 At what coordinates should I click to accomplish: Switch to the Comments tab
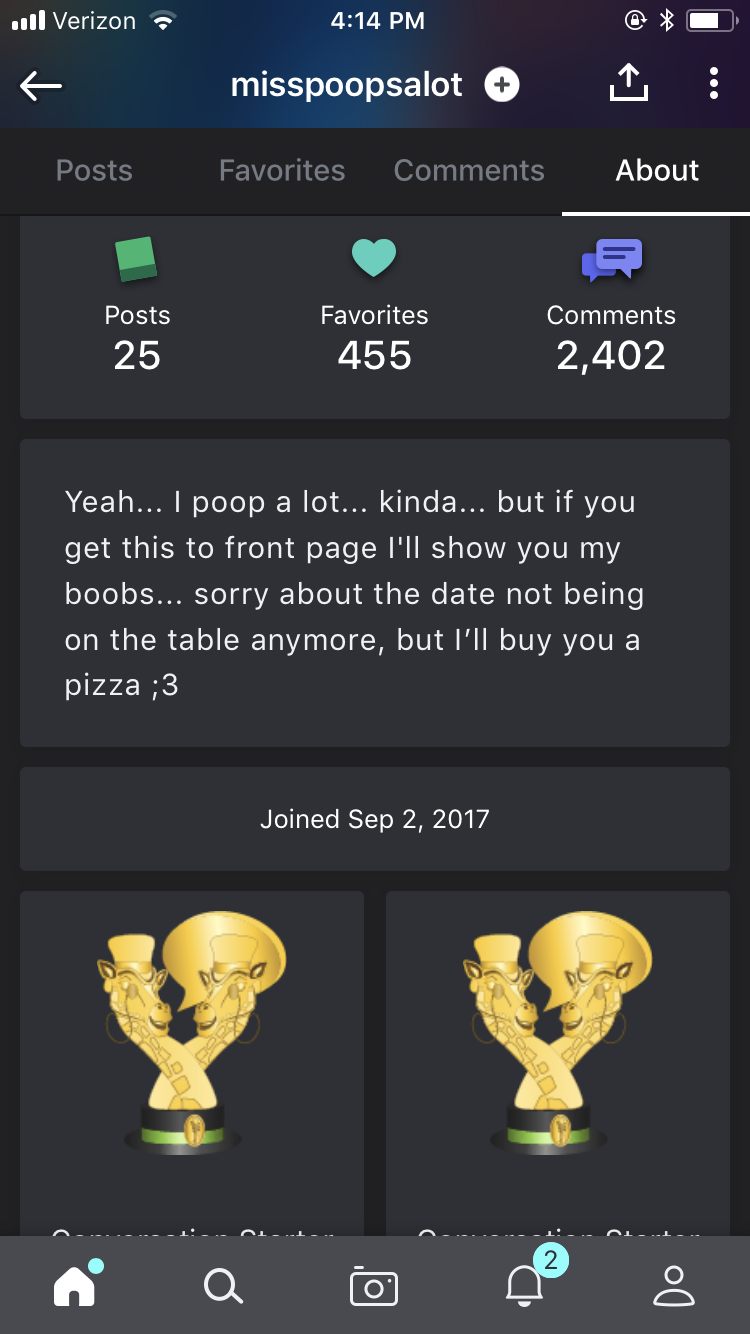coord(469,171)
